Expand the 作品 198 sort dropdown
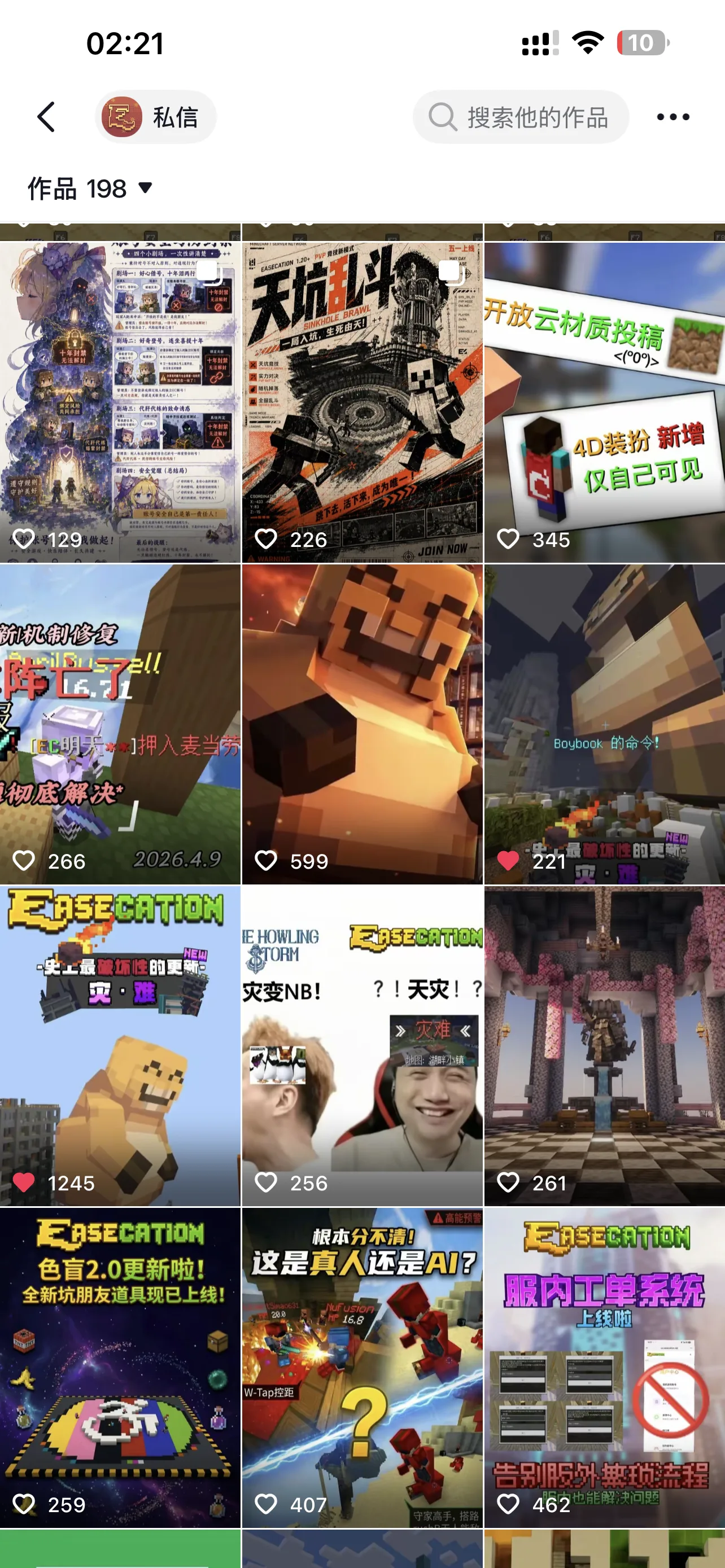This screenshot has height=1568, width=725. 89,188
